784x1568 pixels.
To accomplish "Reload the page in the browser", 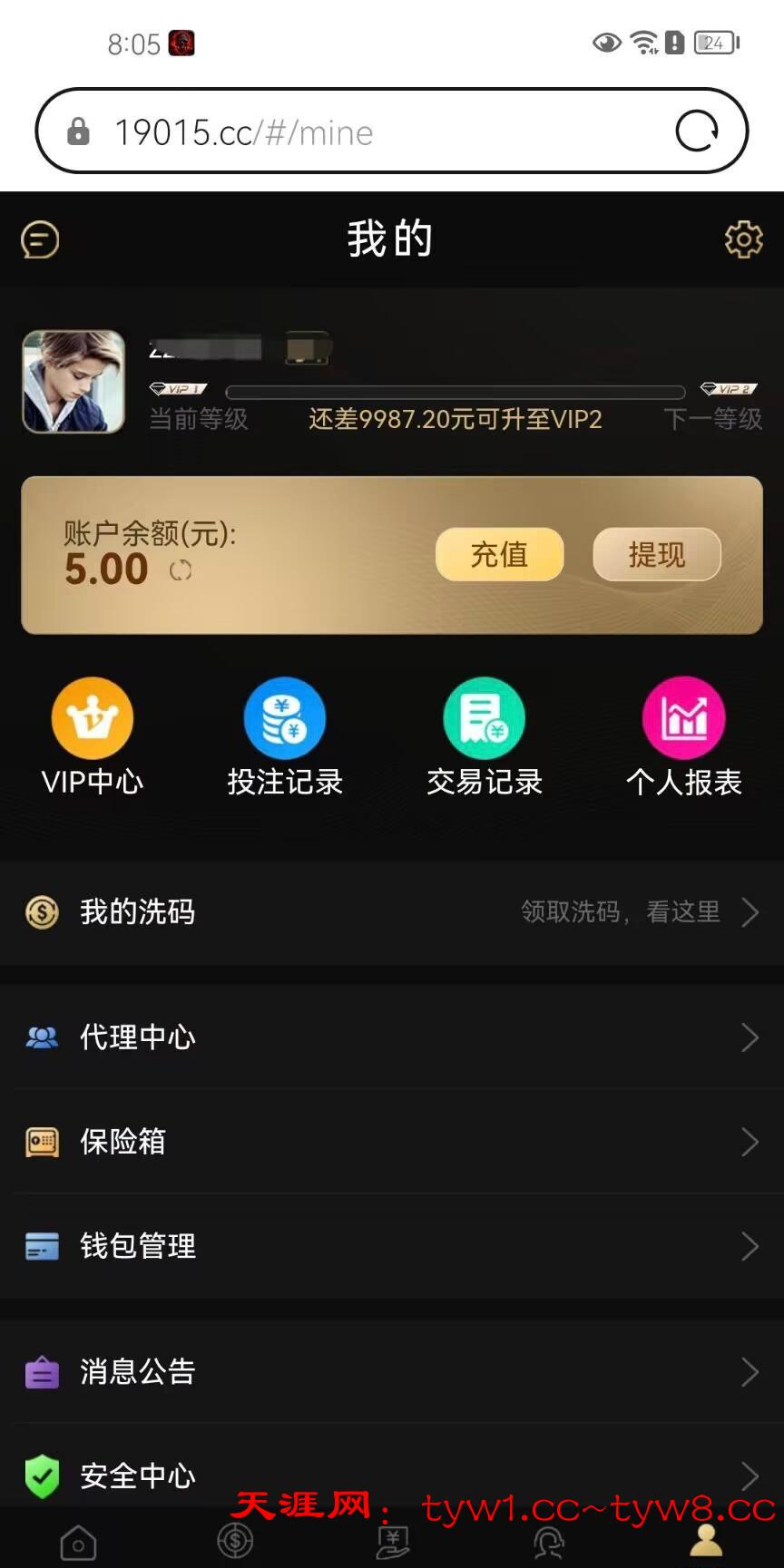I will 697,132.
